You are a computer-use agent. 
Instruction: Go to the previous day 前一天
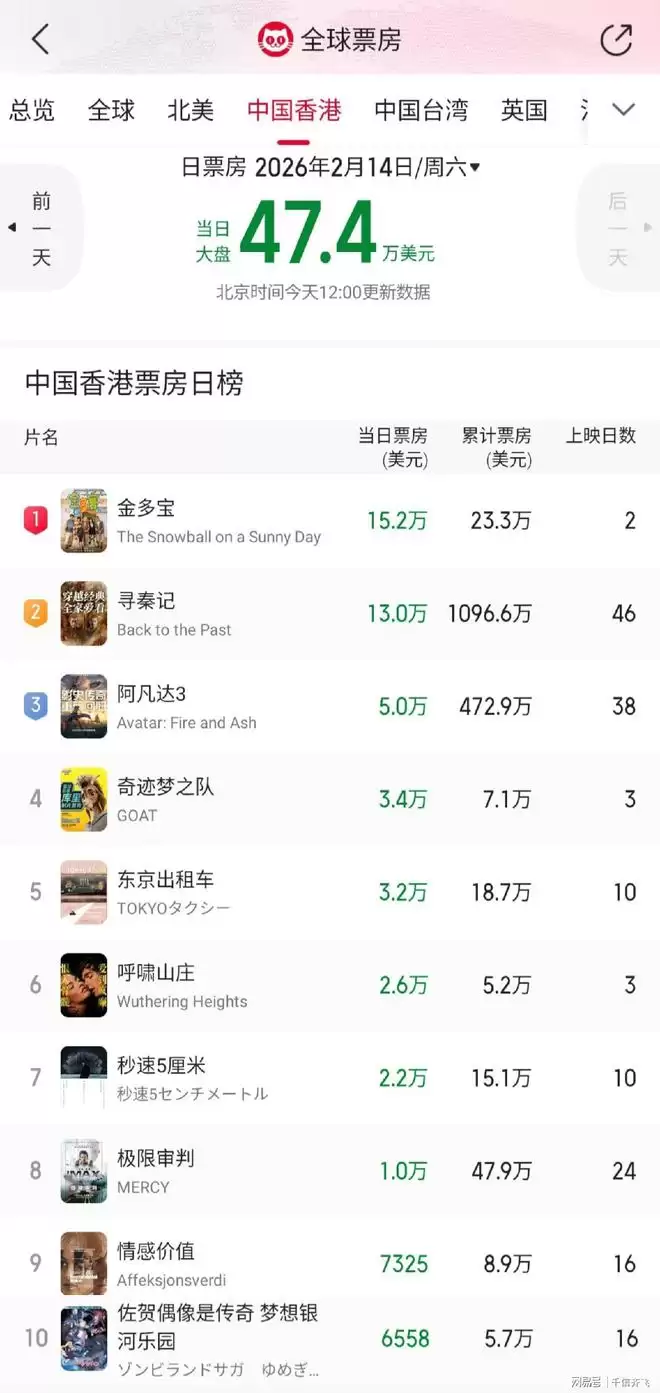[x=40, y=229]
